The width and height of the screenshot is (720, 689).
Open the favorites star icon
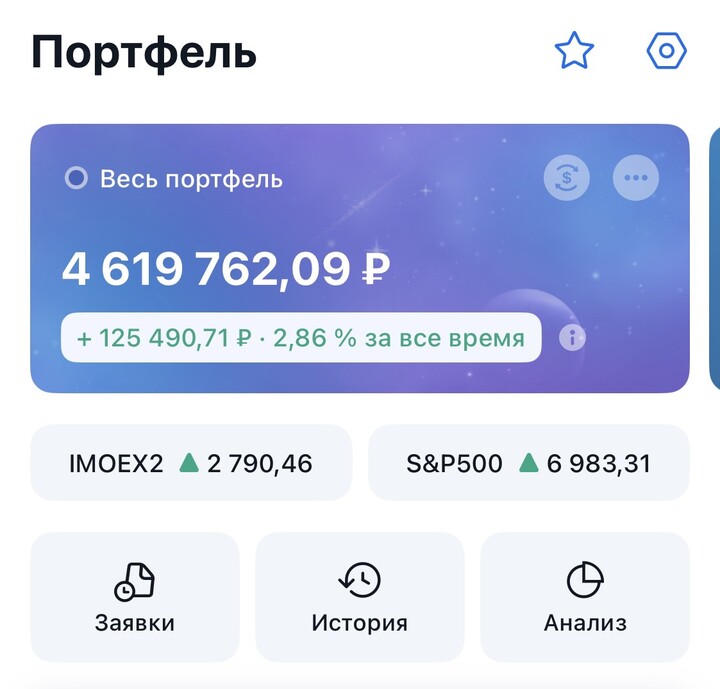pos(574,51)
